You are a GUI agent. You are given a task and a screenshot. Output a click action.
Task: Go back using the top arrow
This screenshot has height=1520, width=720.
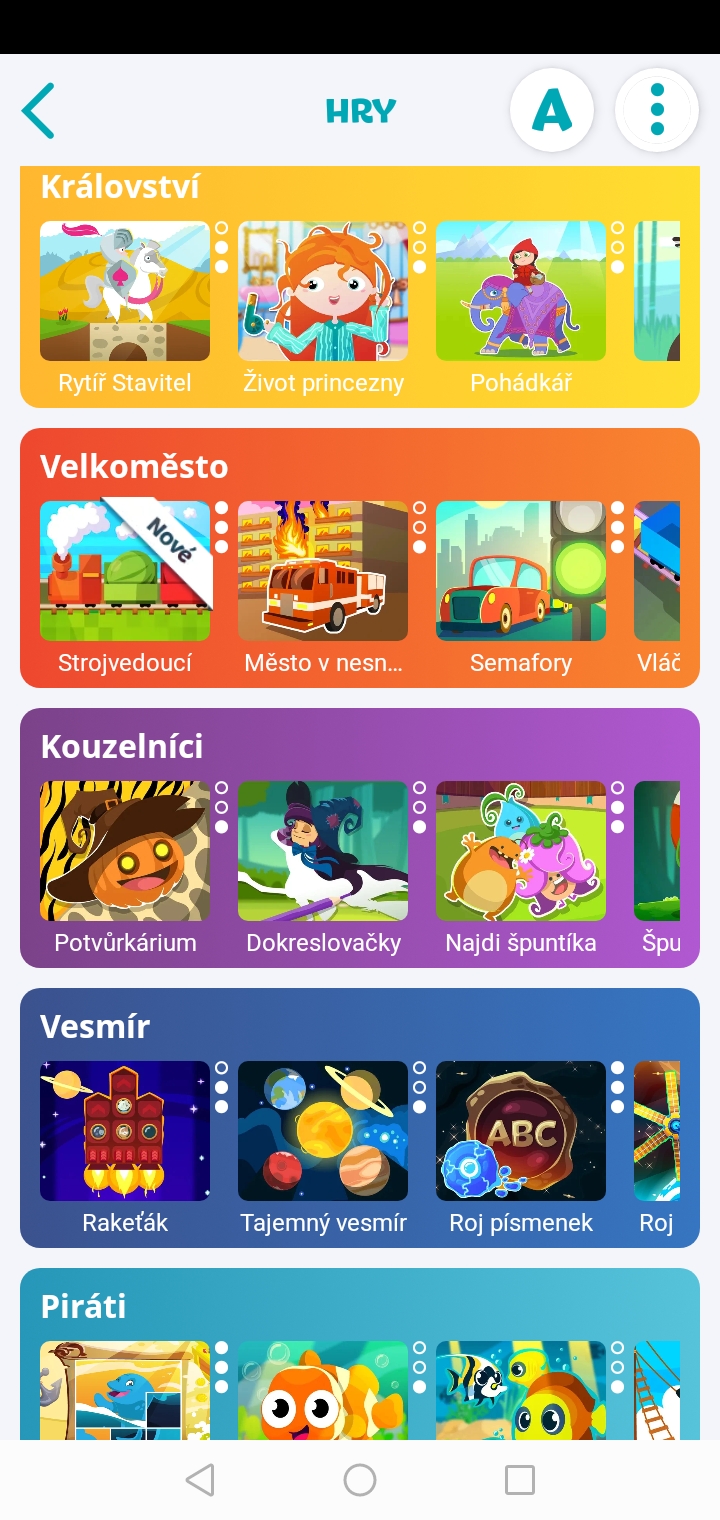coord(38,111)
